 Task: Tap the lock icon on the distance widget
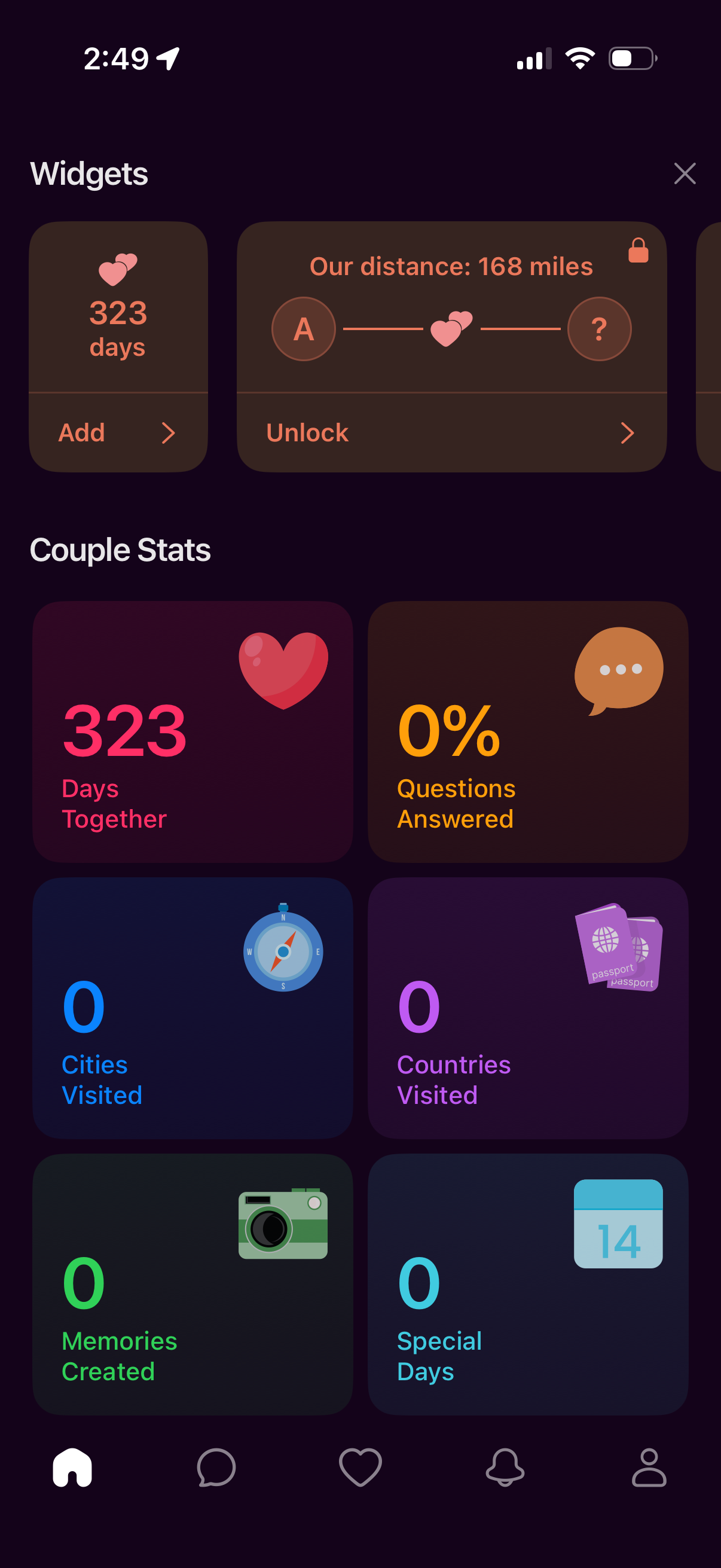click(638, 249)
